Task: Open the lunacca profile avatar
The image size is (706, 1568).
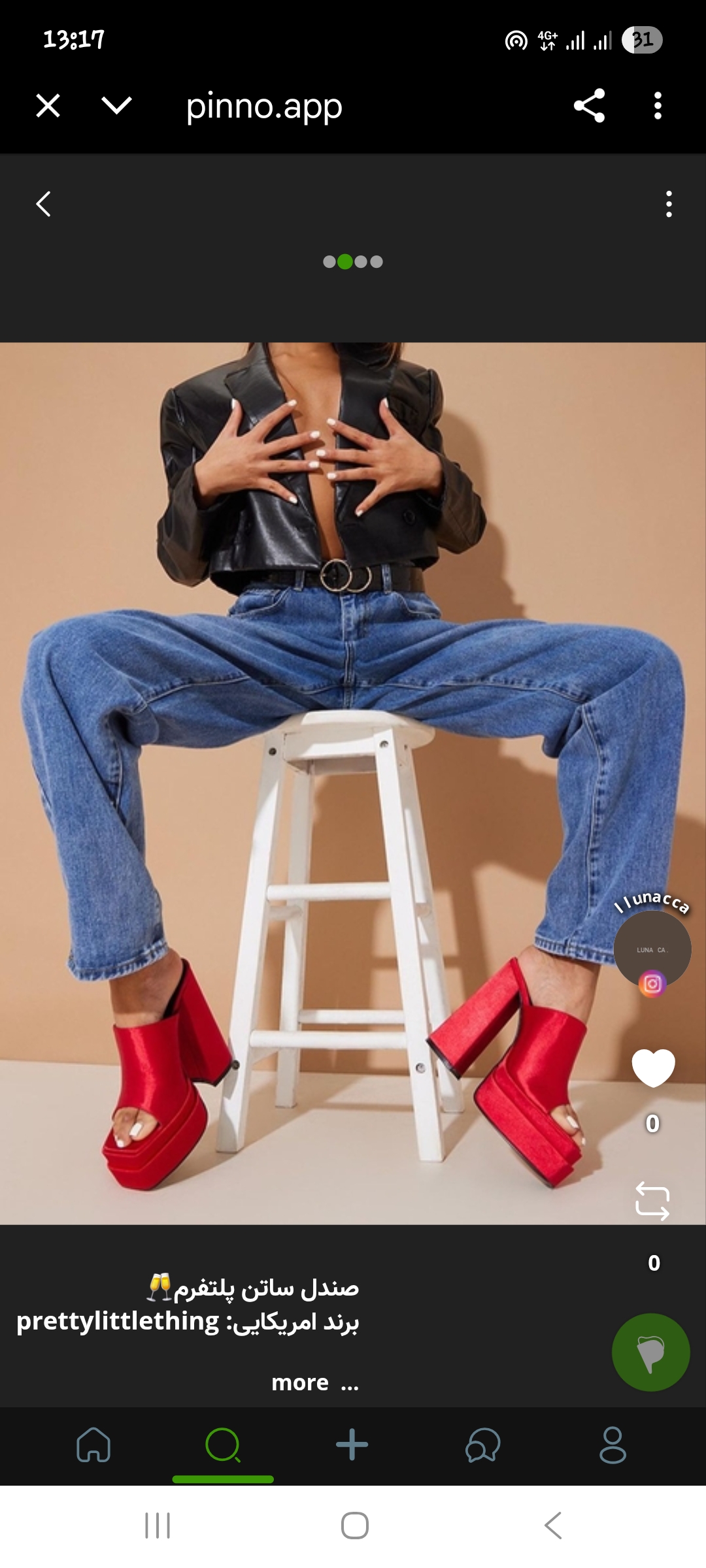Action: pos(652,949)
